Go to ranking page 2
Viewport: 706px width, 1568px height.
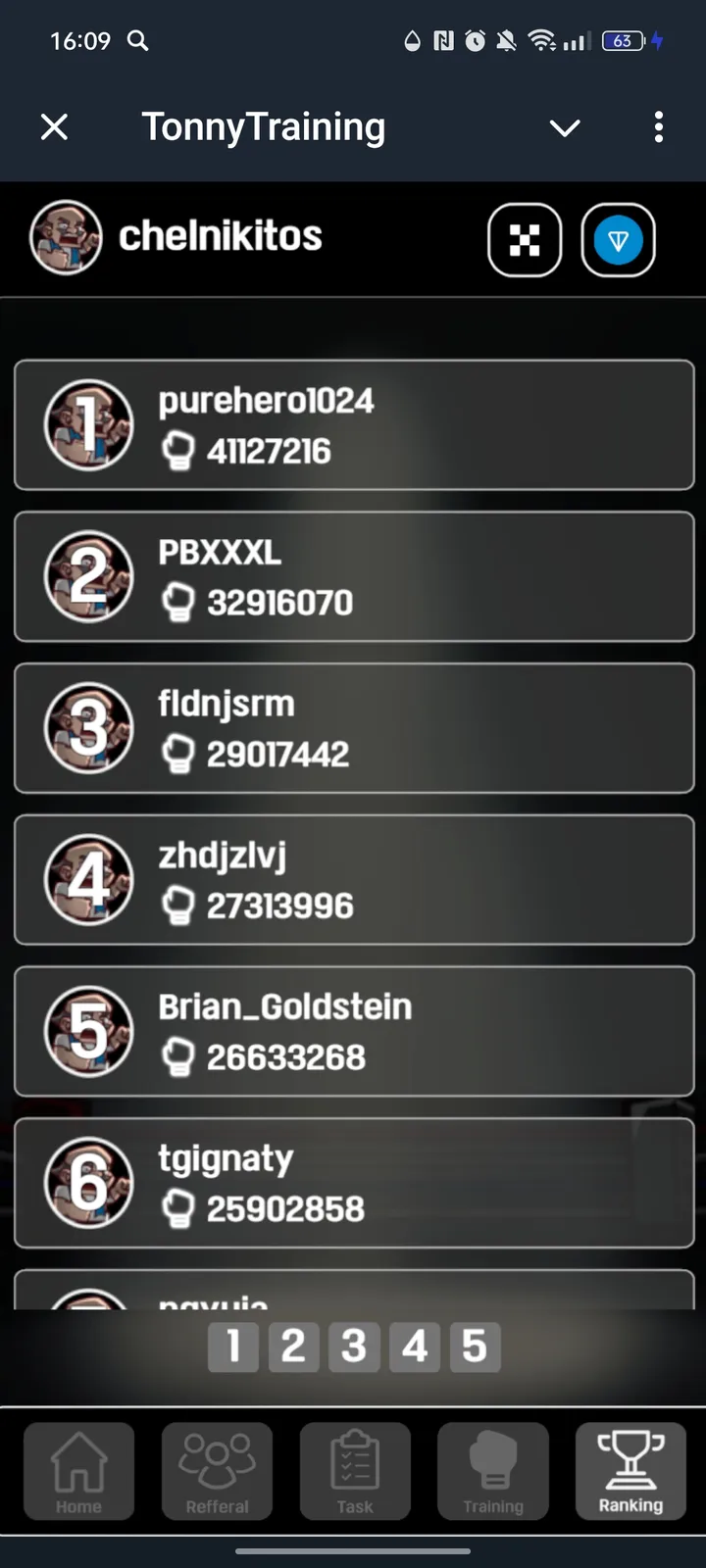(293, 1347)
